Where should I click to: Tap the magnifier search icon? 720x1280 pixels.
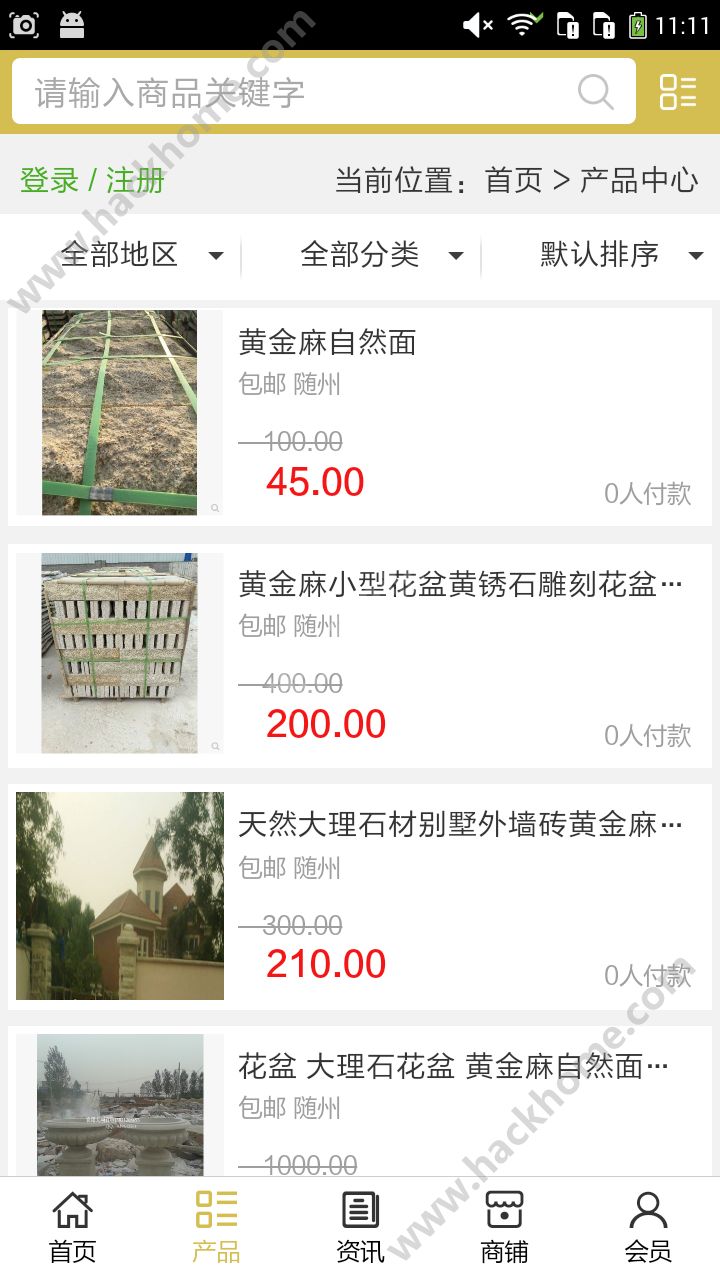pyautogui.click(x=596, y=92)
